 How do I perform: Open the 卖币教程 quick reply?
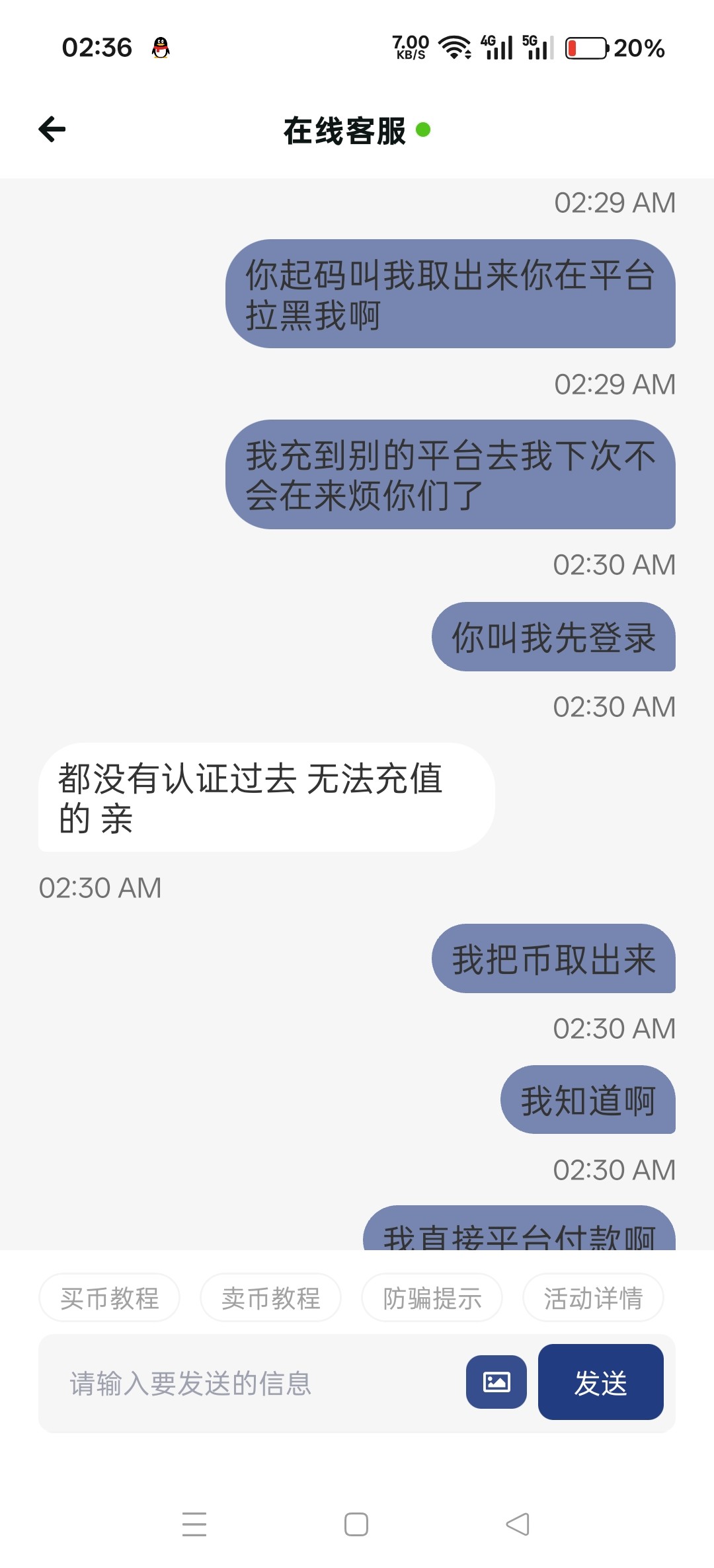click(270, 1297)
